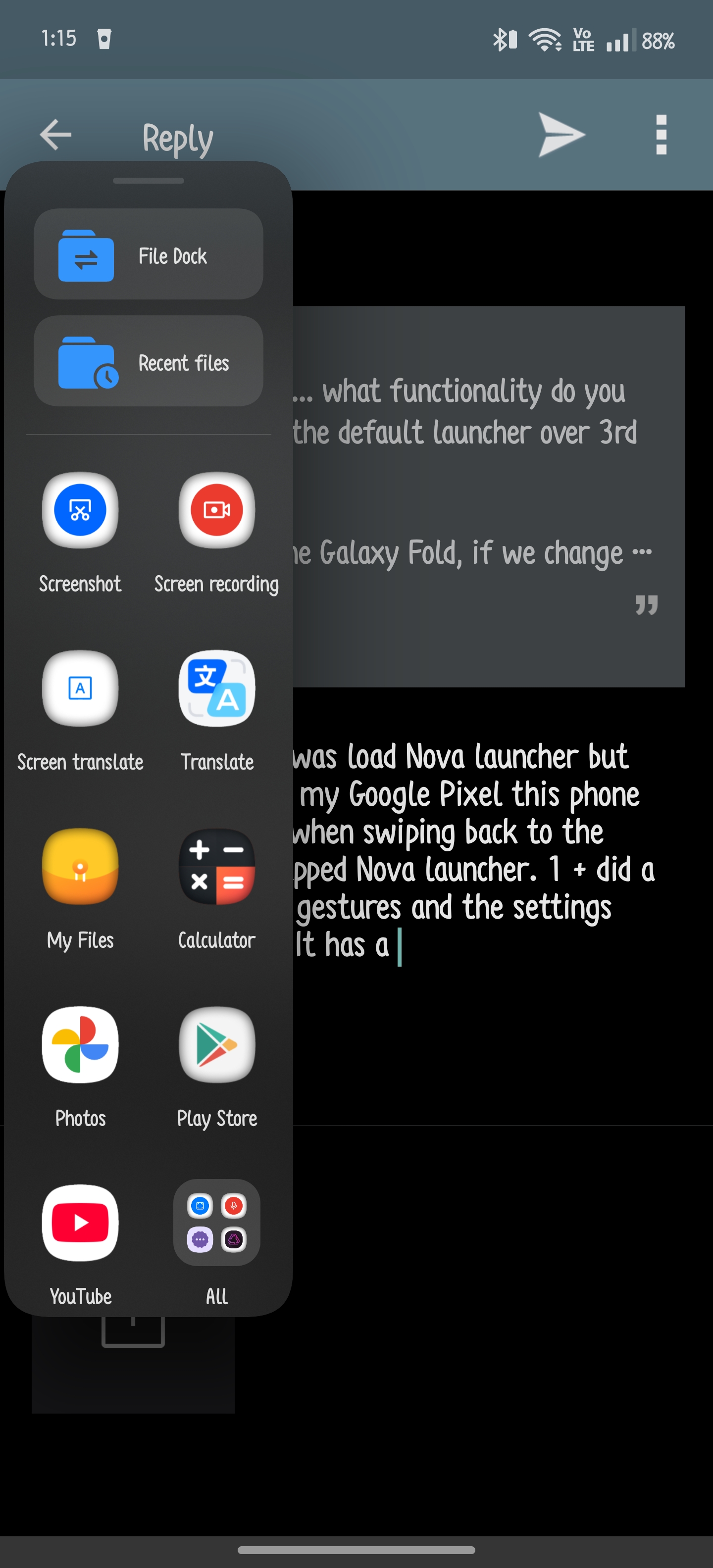Open File Dock
The width and height of the screenshot is (713, 1568).
tap(148, 254)
